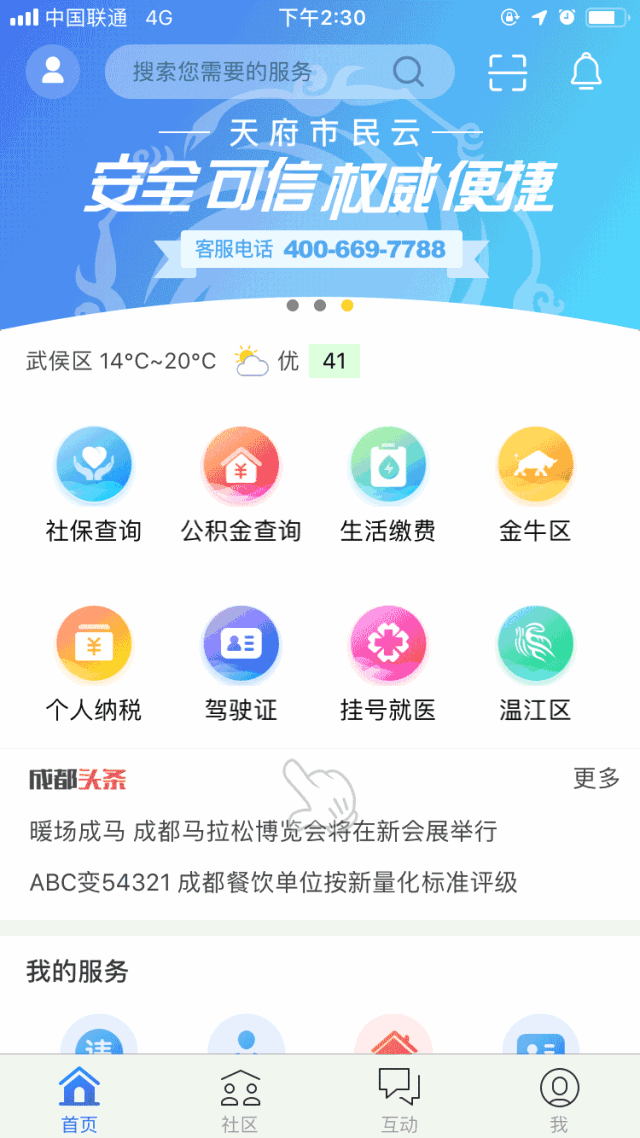Open the profile avatar icon

tap(53, 71)
